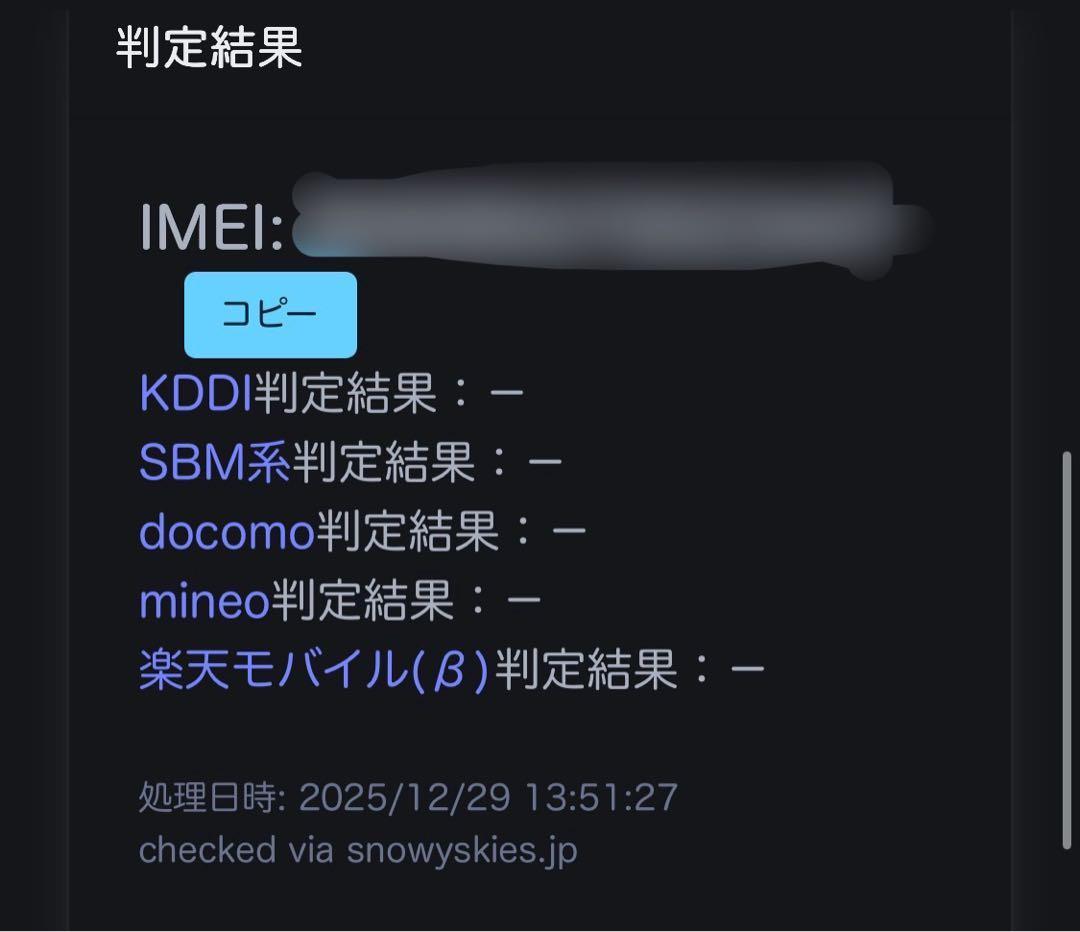The image size is (1080, 932).
Task: Open the SBM系 link
Action: point(214,461)
